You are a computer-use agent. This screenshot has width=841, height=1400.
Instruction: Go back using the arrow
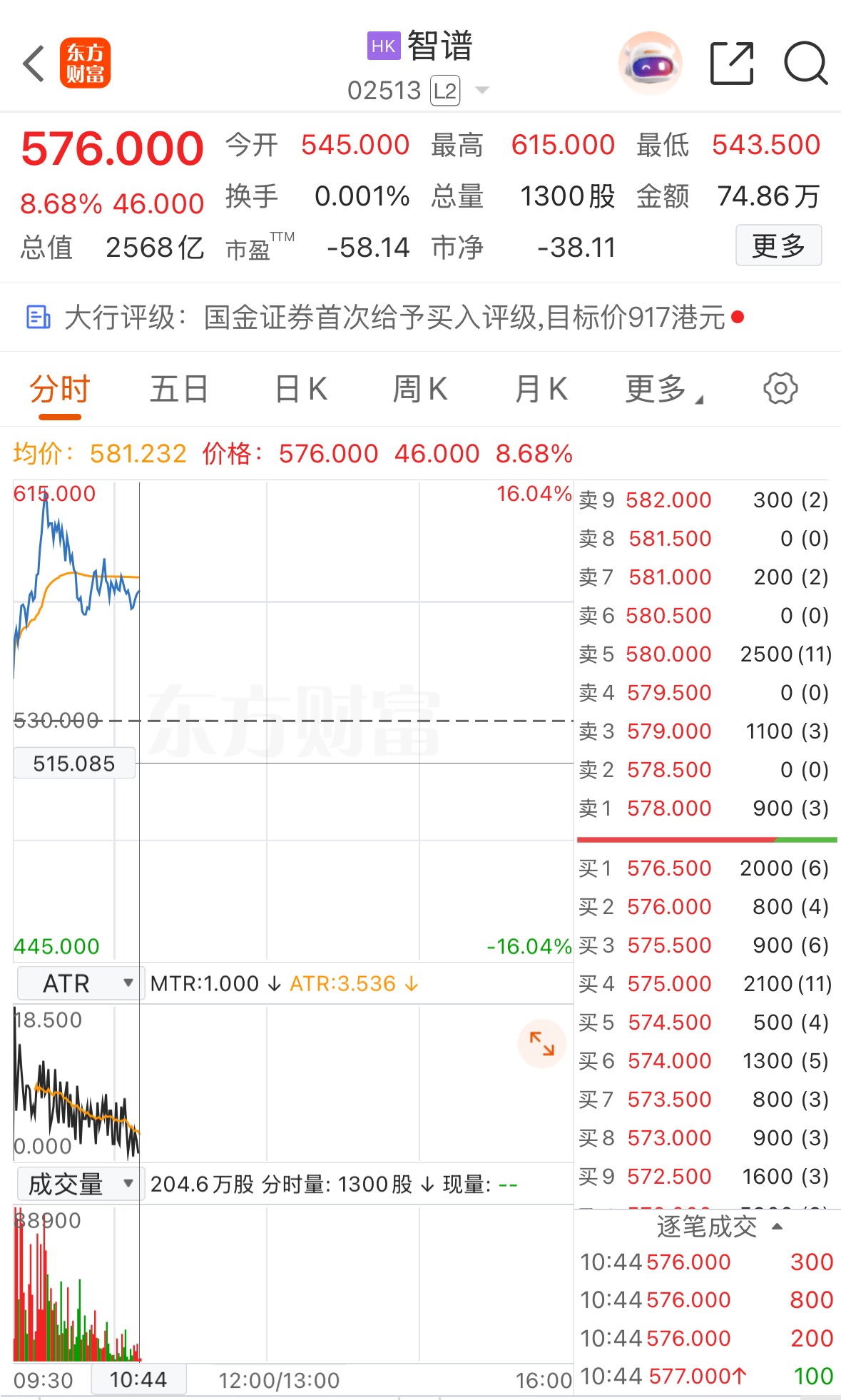[x=34, y=64]
